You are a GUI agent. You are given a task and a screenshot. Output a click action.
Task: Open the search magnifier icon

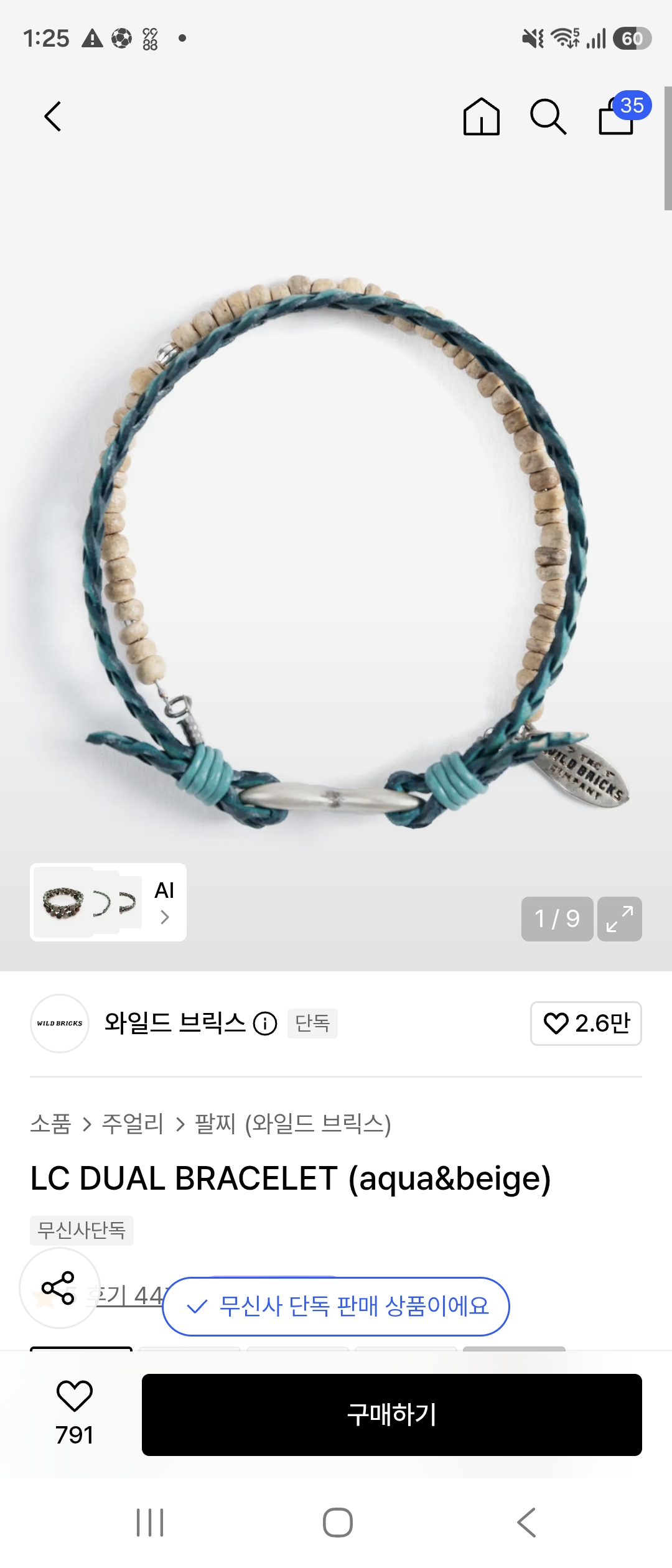[x=548, y=116]
